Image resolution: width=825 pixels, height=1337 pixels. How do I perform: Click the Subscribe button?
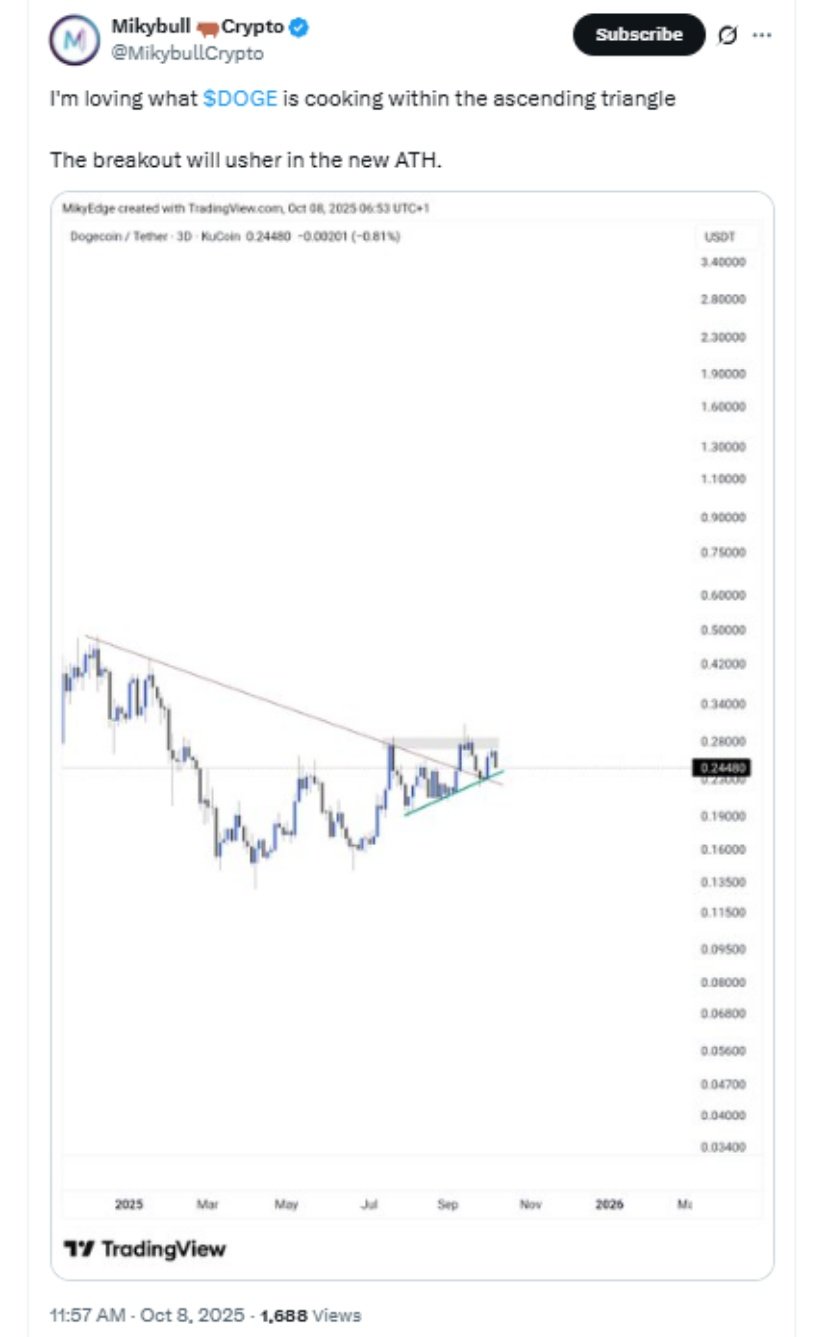coord(639,33)
